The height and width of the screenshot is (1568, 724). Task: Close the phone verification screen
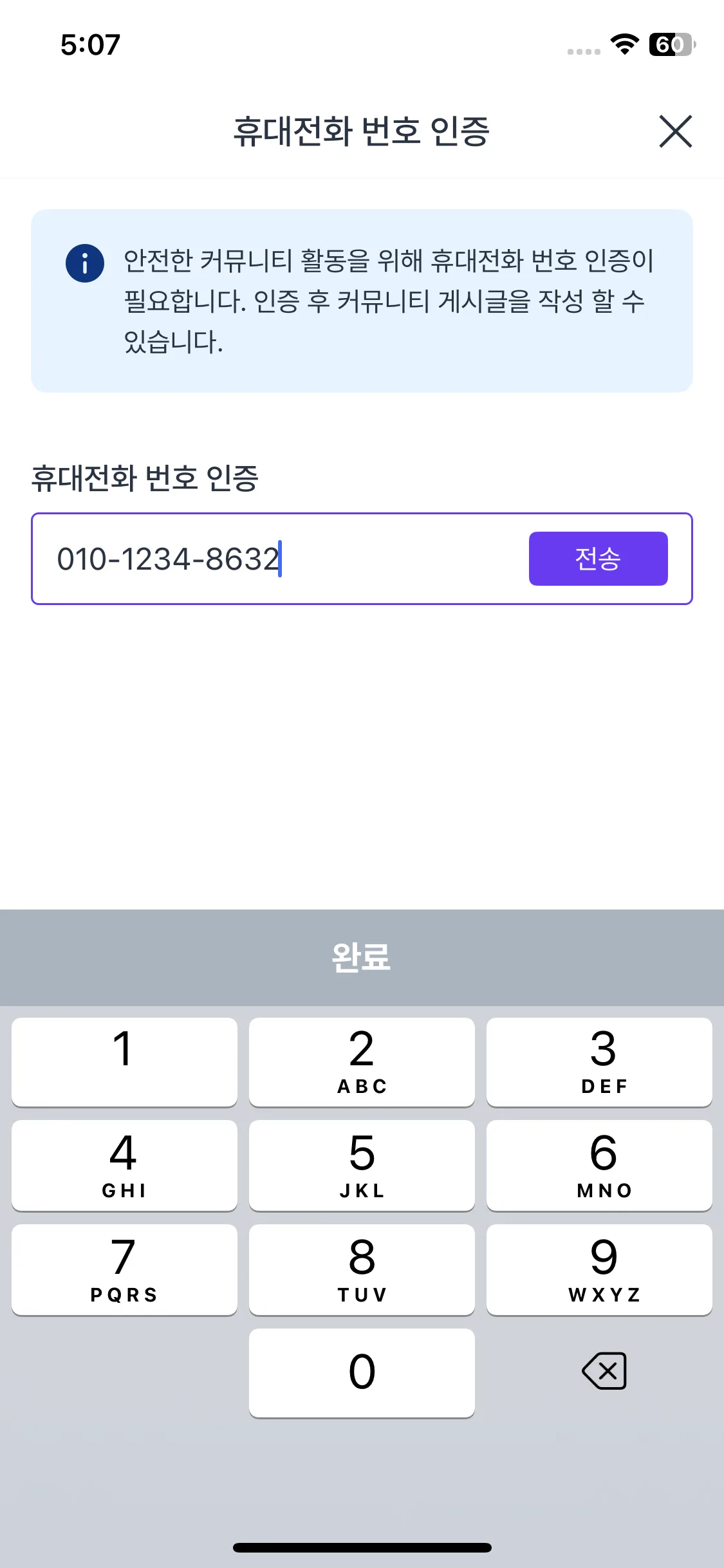[x=675, y=131]
